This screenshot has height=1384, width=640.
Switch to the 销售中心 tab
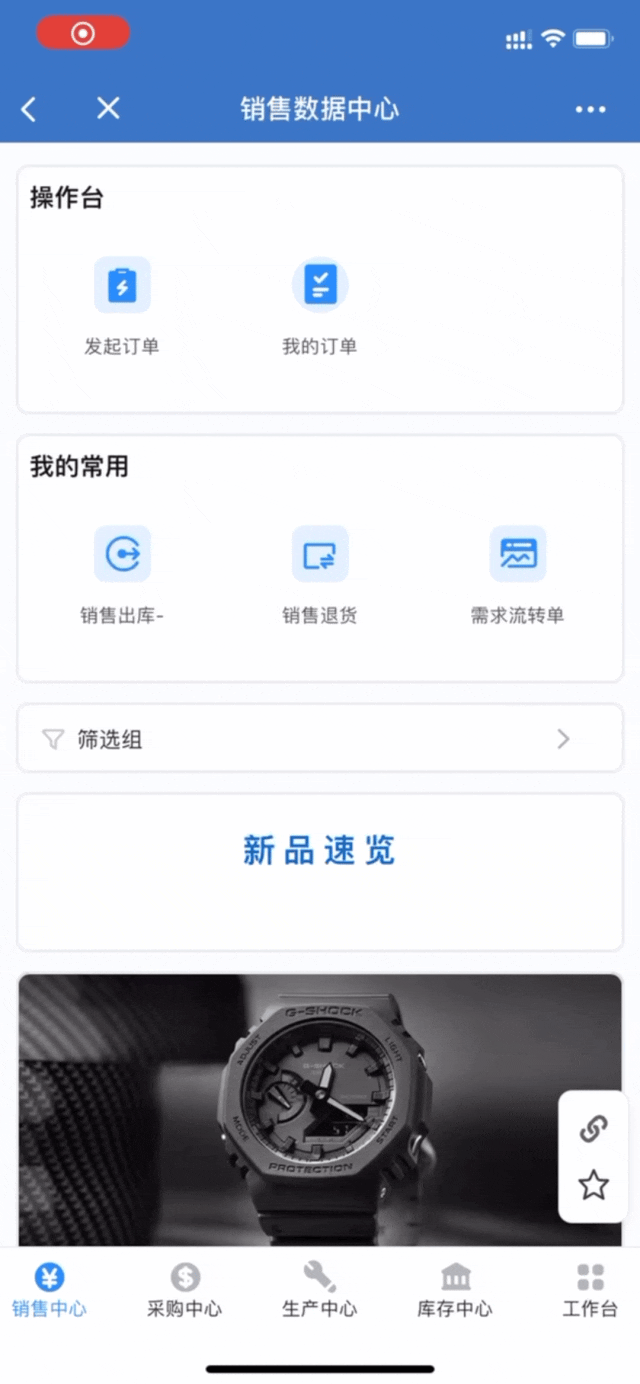point(49,1290)
